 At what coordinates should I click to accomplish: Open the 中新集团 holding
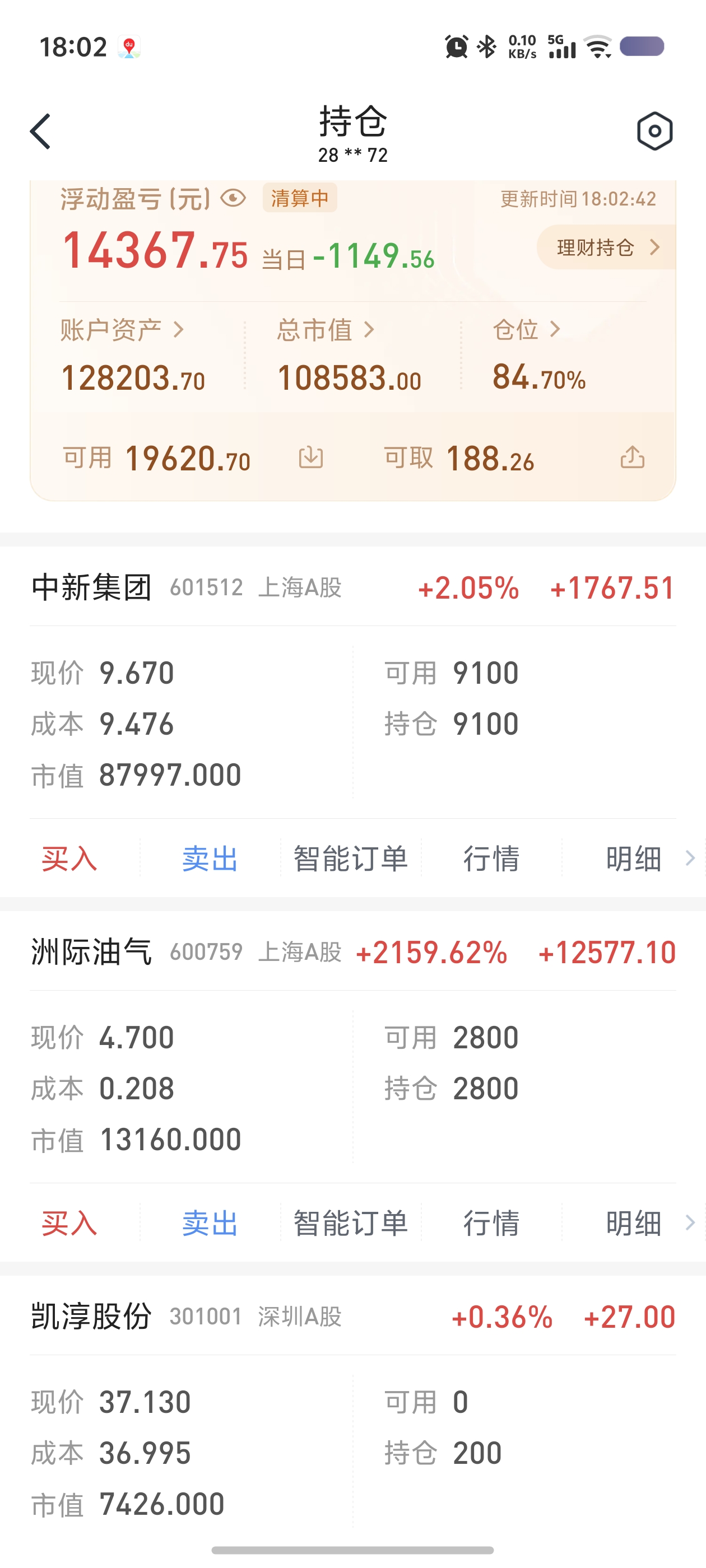click(91, 587)
